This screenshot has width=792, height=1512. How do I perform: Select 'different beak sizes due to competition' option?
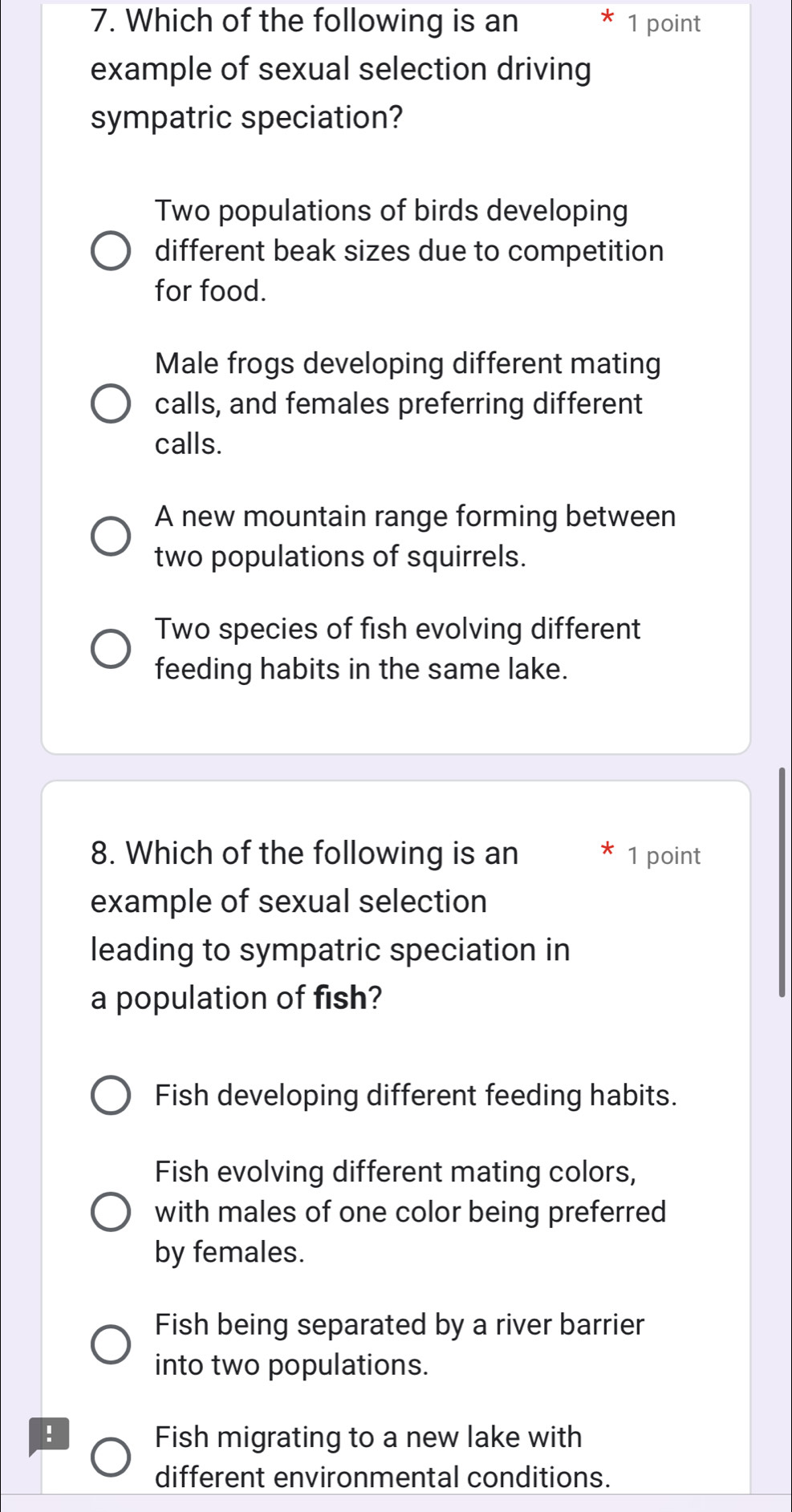[110, 251]
